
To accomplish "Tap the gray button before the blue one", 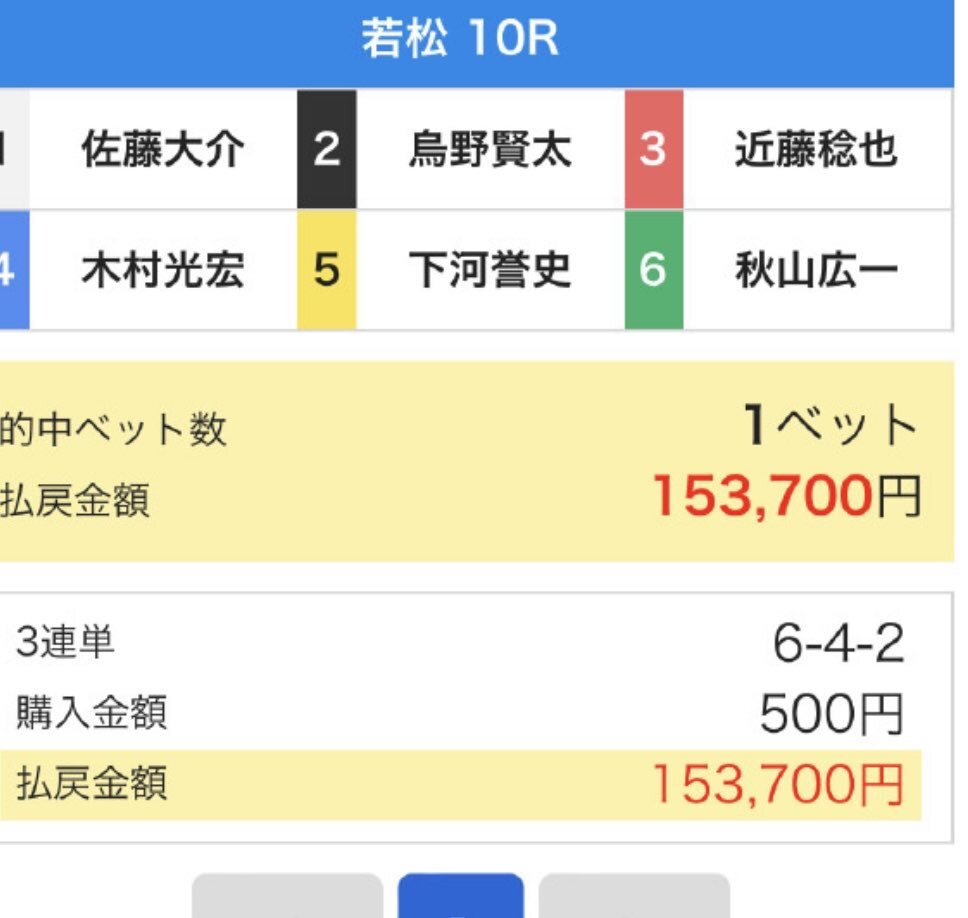I will (287, 897).
